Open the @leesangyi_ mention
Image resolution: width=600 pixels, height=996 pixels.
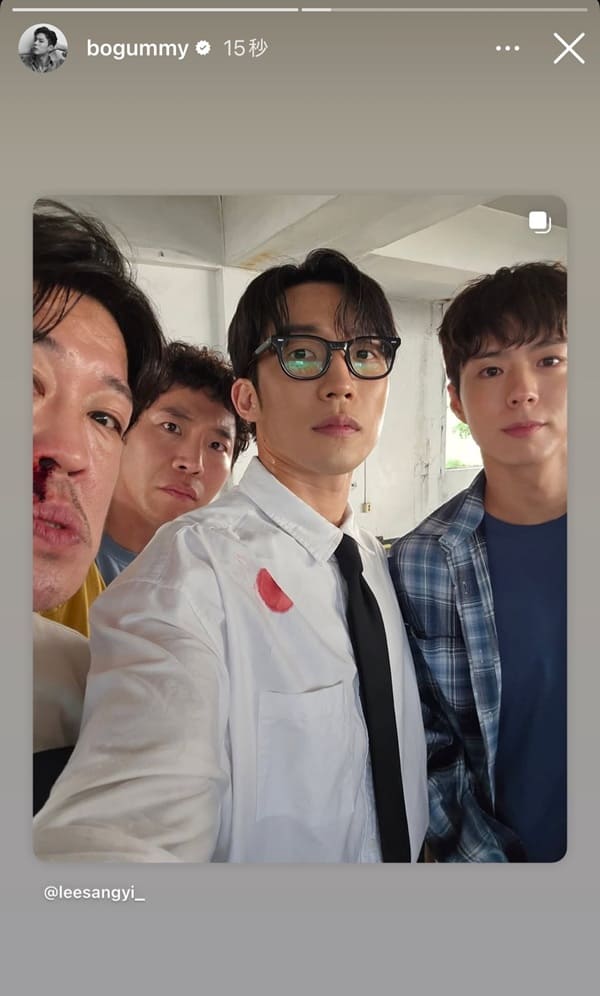pyautogui.click(x=94, y=893)
